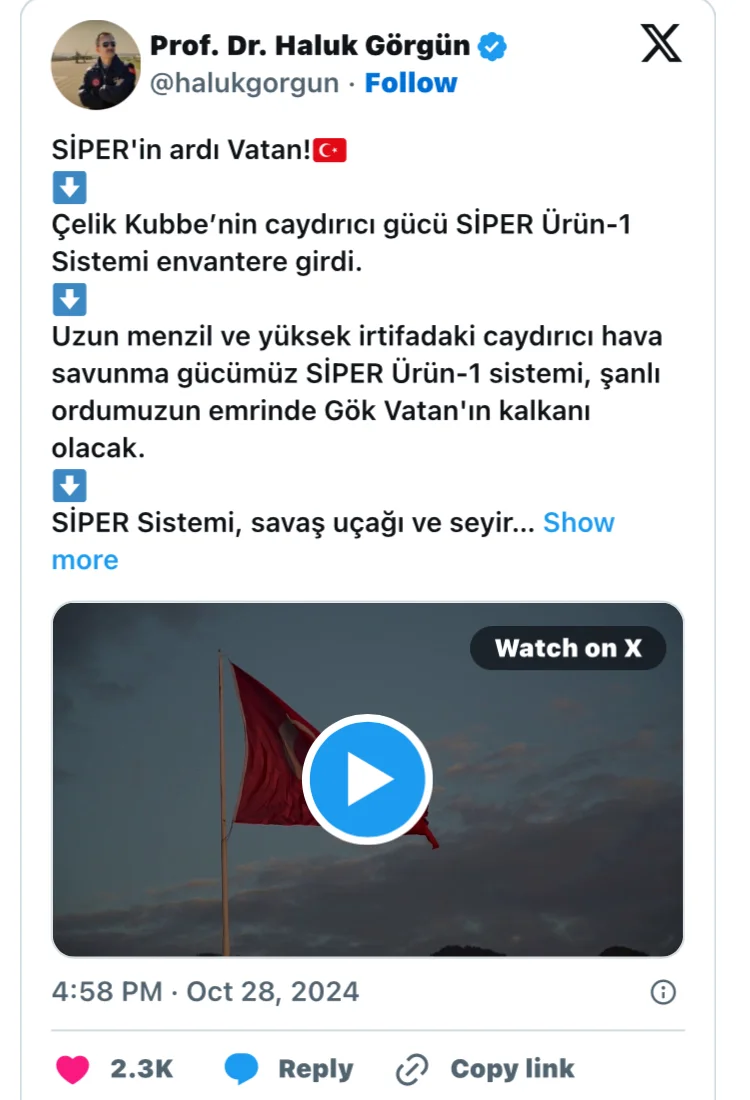This screenshot has width=750, height=1100.
Task: Open the @halukgorgun handle
Action: [244, 83]
